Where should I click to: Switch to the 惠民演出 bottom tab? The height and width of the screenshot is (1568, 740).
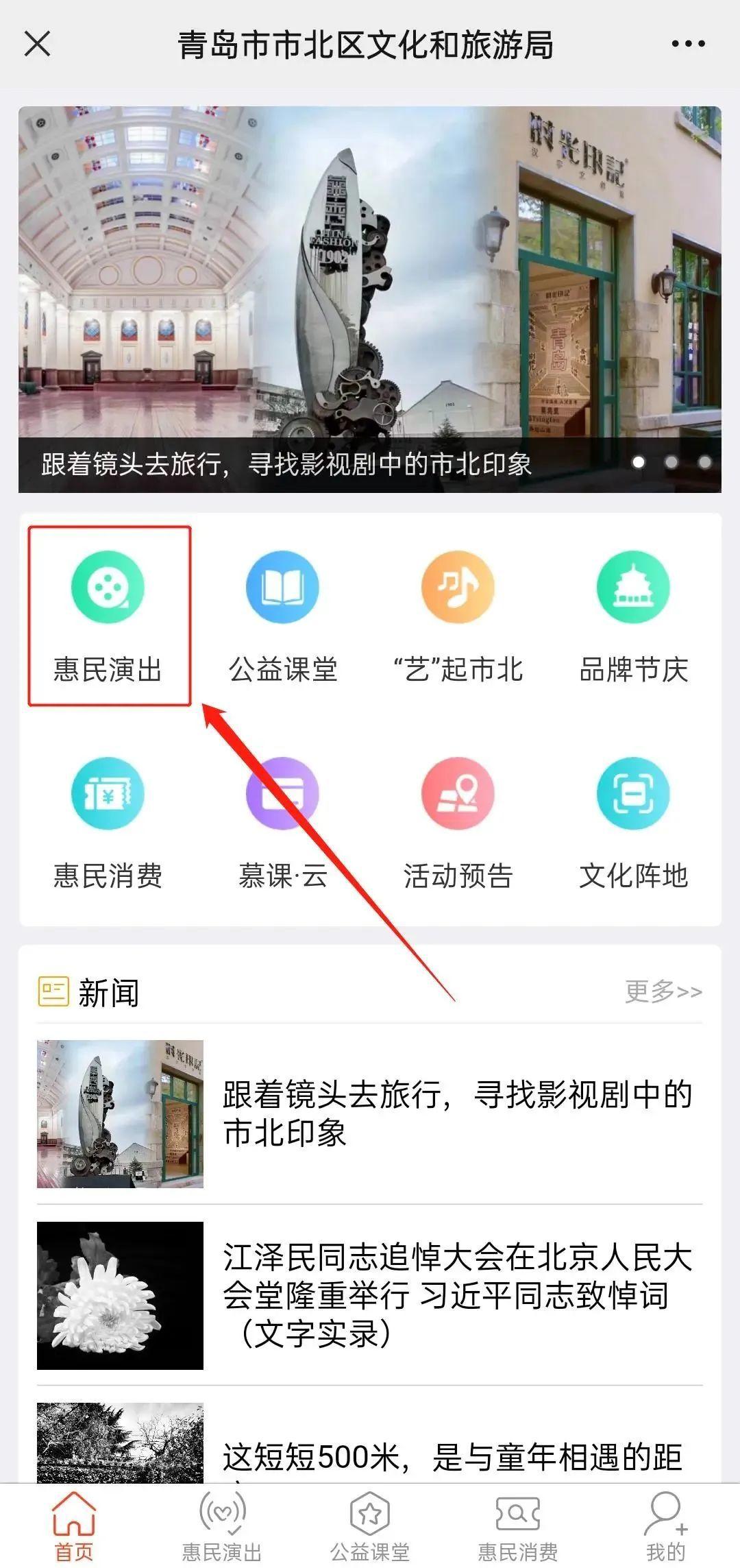point(222,1526)
